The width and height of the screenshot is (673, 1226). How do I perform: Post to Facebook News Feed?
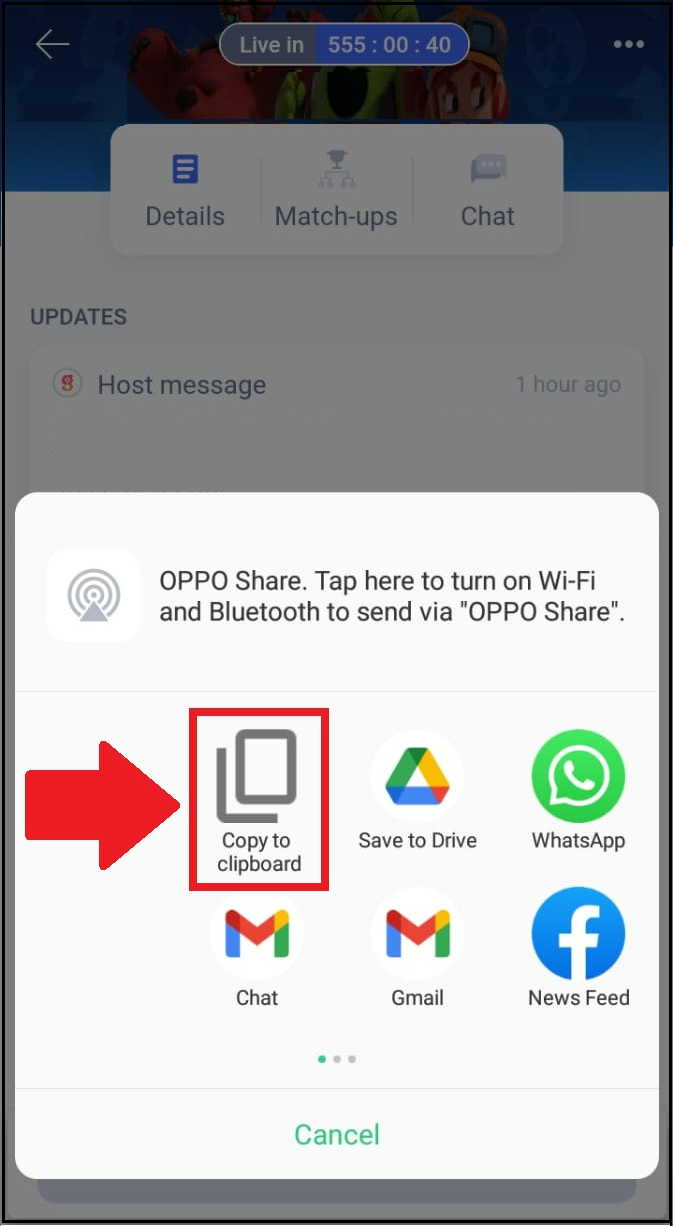pyautogui.click(x=578, y=948)
